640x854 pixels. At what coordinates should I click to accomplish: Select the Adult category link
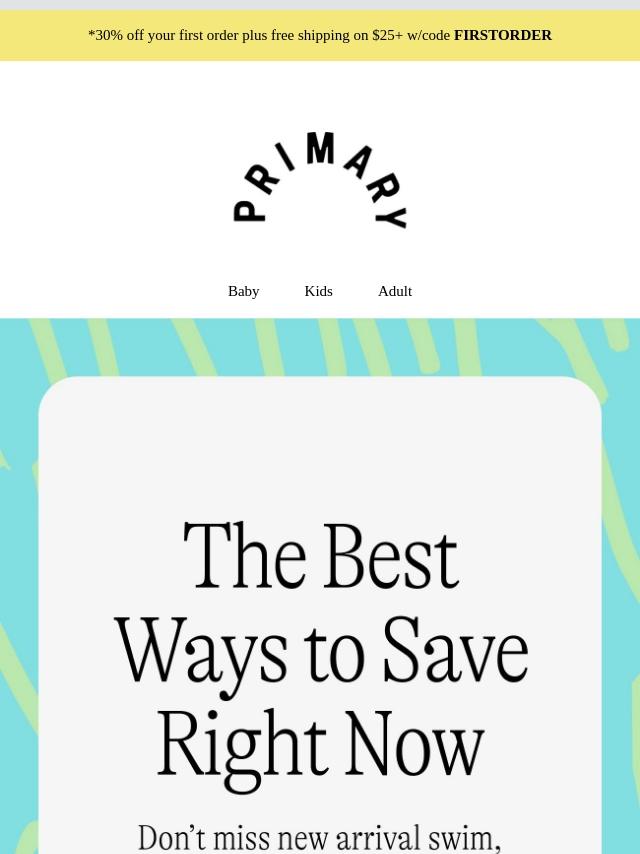[x=394, y=291]
